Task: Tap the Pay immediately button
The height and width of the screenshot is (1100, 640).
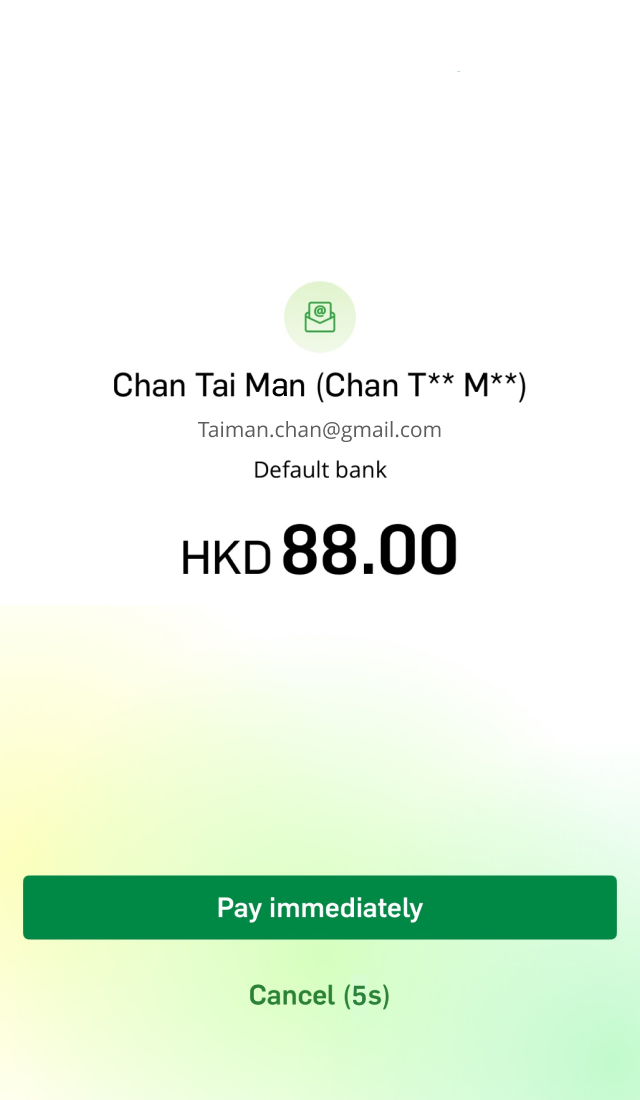Action: tap(320, 907)
